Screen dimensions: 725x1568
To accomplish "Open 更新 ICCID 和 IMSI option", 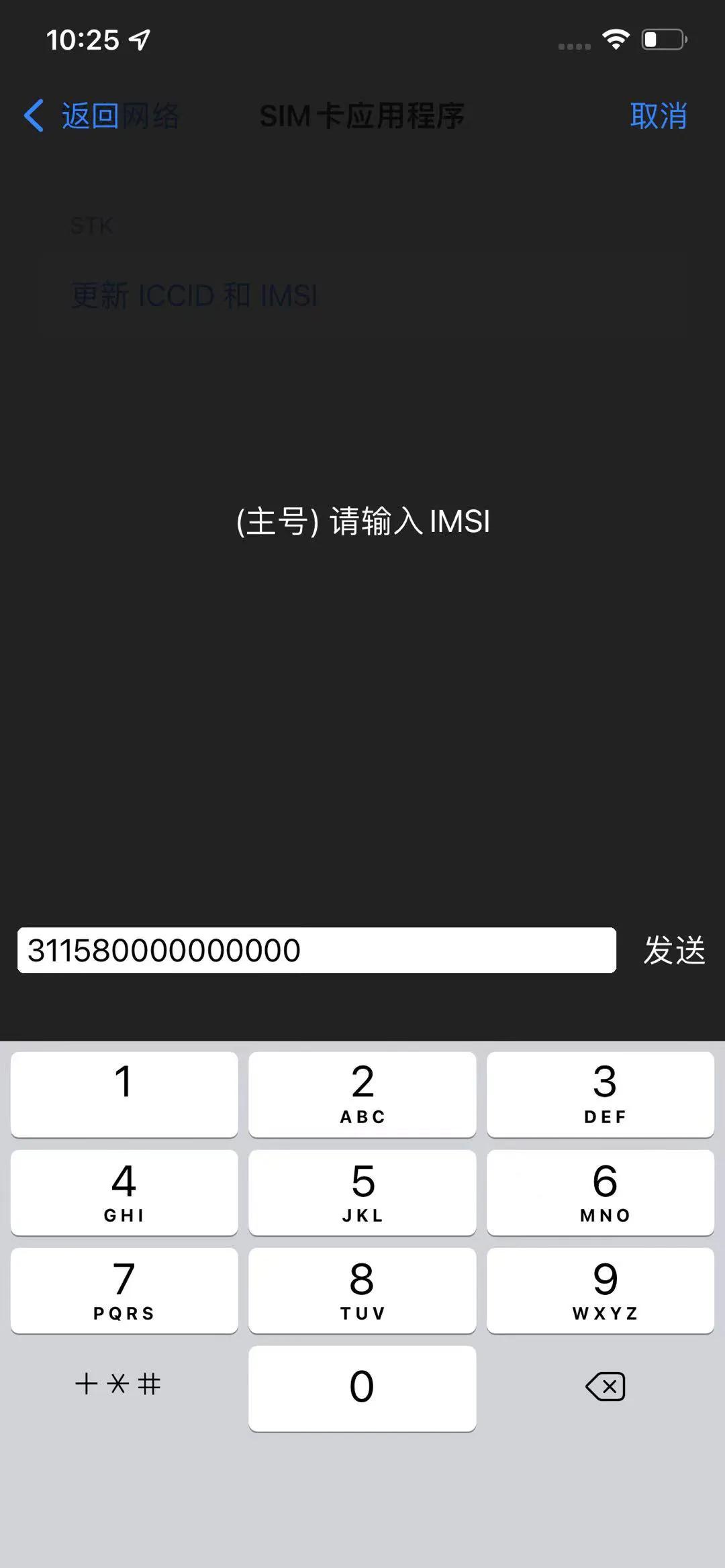I will pos(194,294).
